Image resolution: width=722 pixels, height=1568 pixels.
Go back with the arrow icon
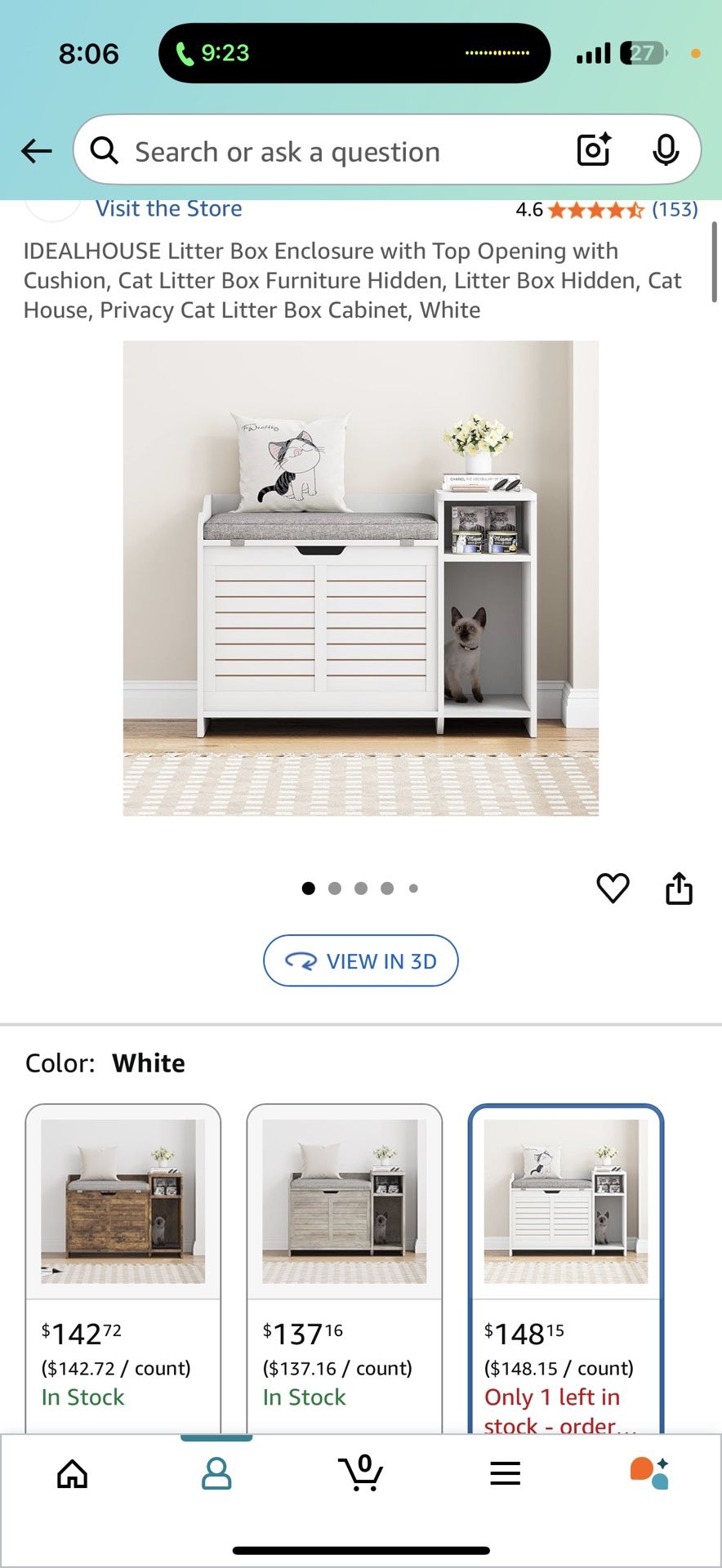pyautogui.click(x=37, y=151)
